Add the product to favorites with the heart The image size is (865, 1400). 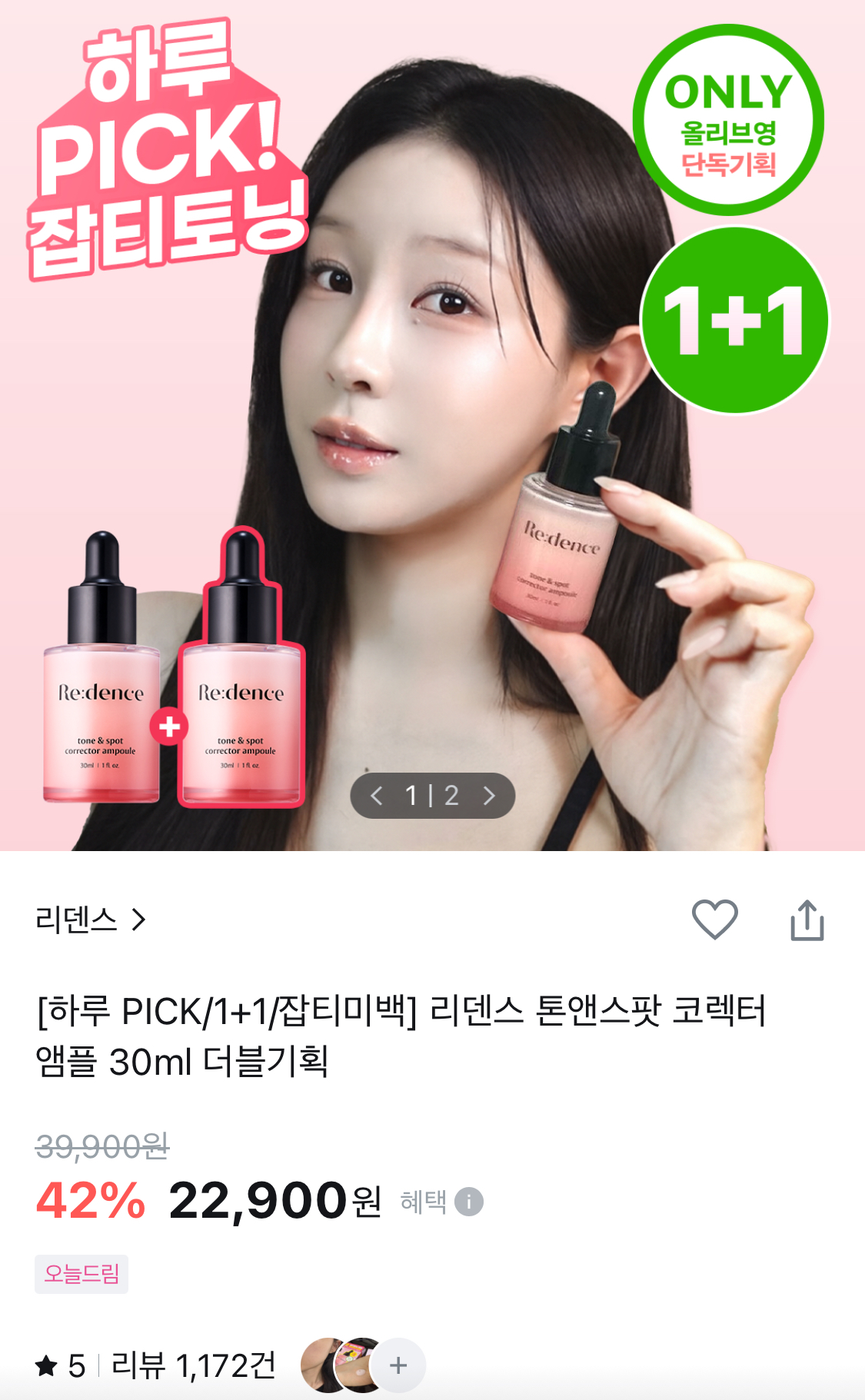[x=714, y=919]
